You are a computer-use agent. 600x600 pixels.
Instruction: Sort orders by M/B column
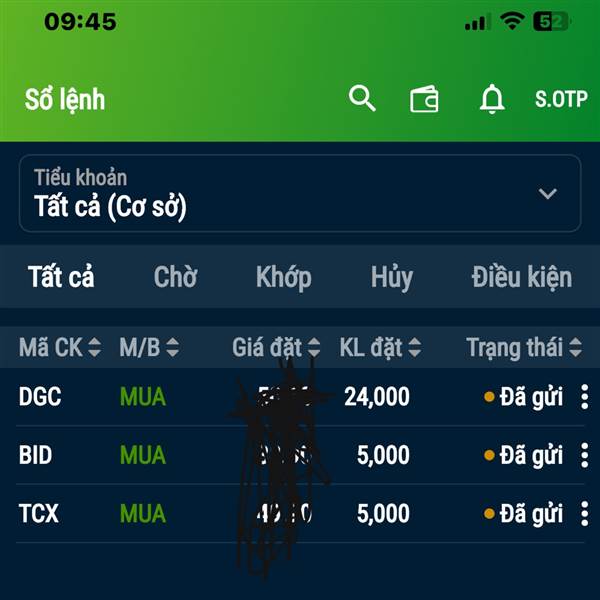tap(149, 348)
